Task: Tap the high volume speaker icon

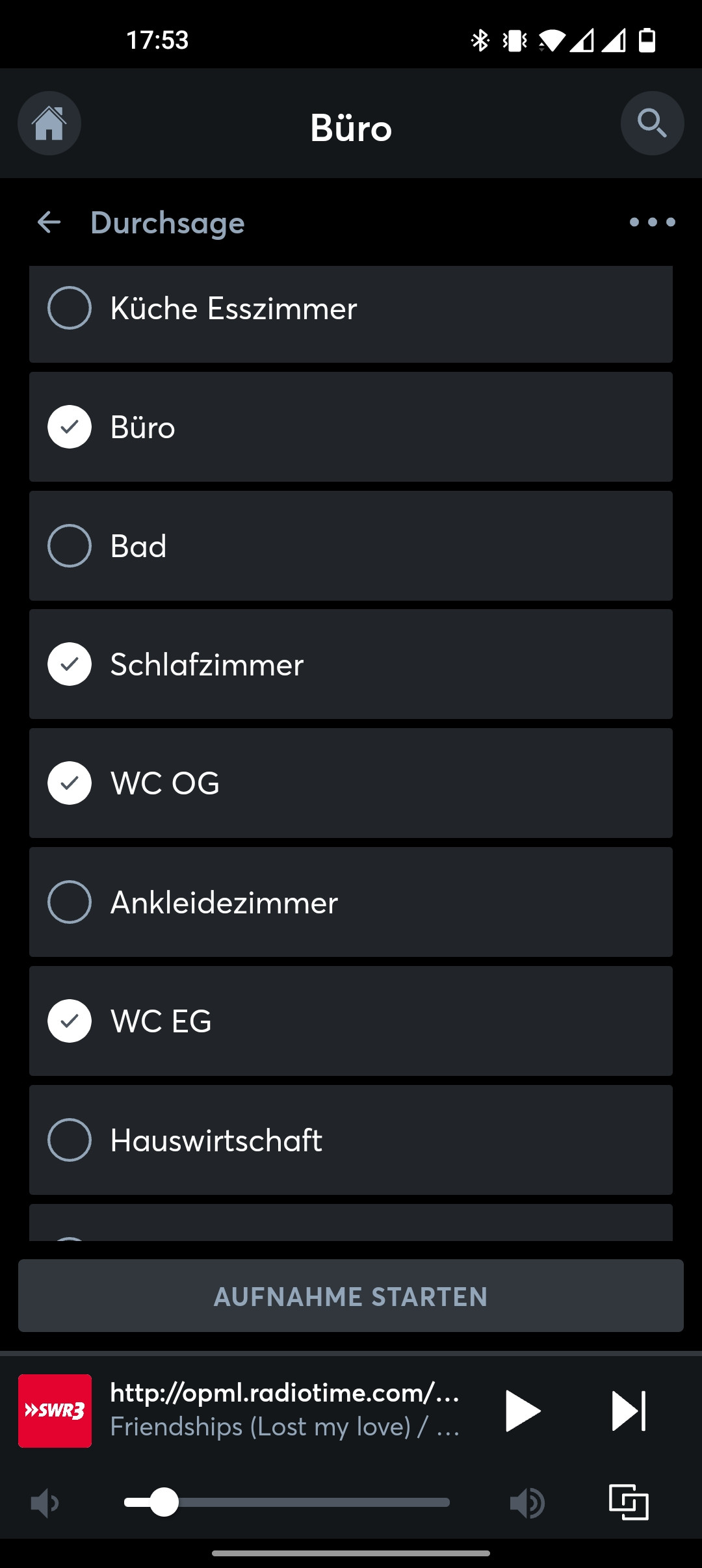Action: click(x=527, y=1503)
